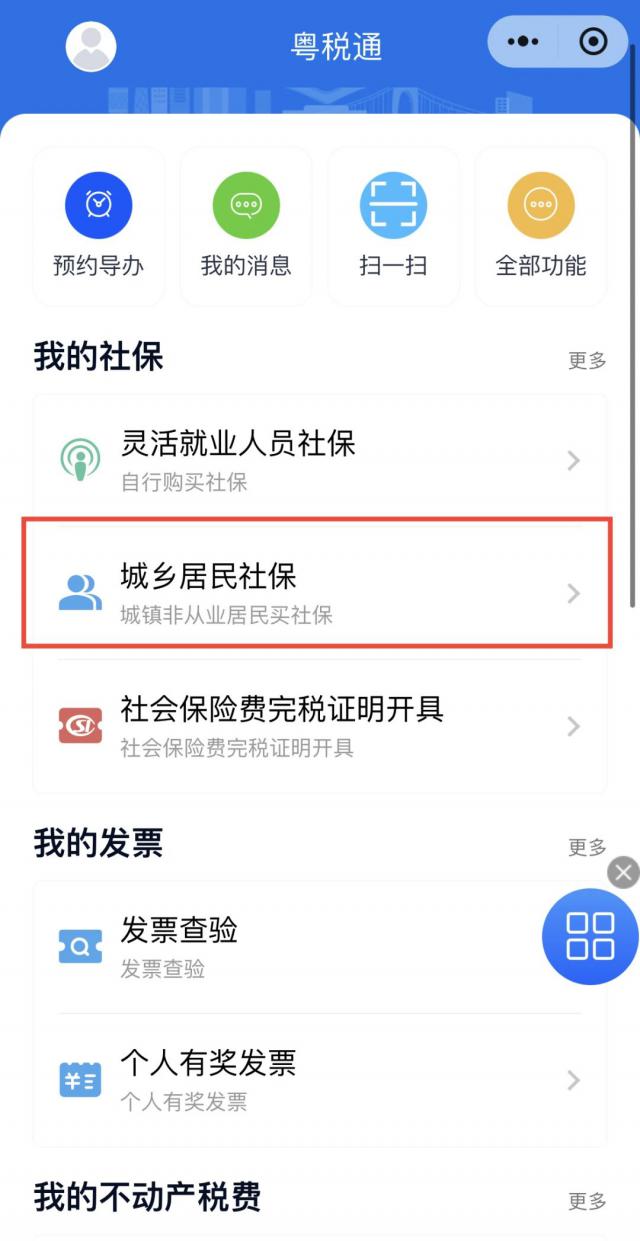Open 社会保险费完税证明开具
Viewport: 640px width, 1241px height.
pos(320,726)
